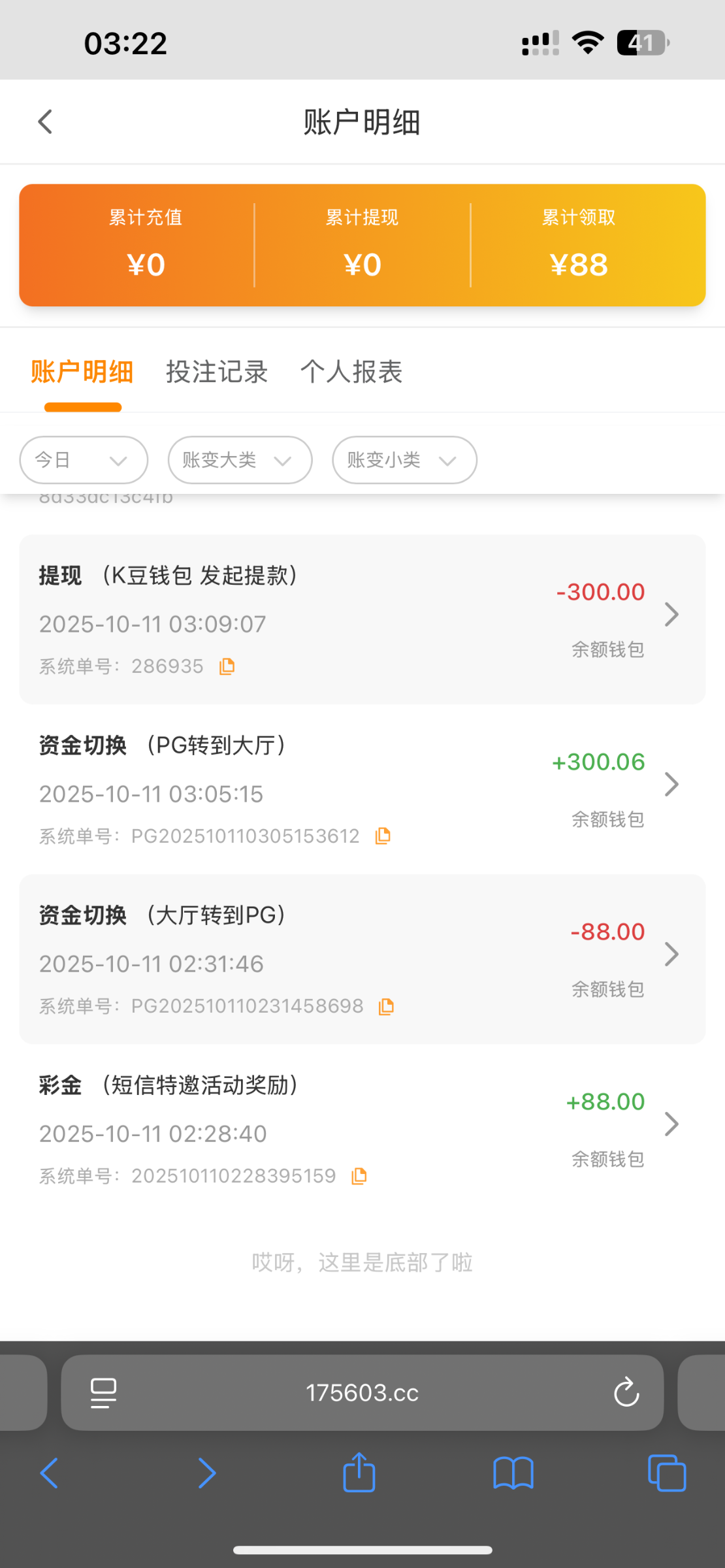
Task: Expand the 账变大类 filter dropdown
Action: tap(240, 460)
